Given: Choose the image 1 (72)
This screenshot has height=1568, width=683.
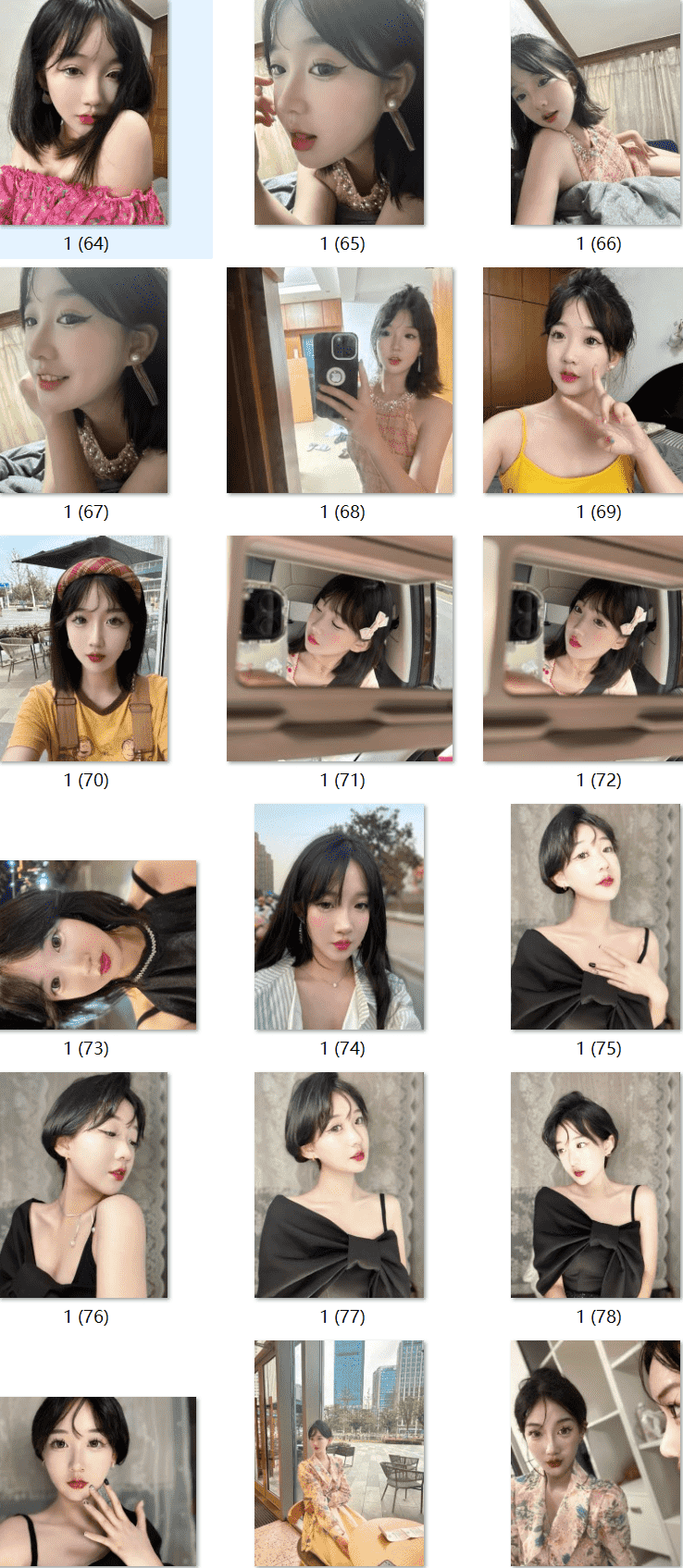Looking at the screenshot, I should point(583,648).
